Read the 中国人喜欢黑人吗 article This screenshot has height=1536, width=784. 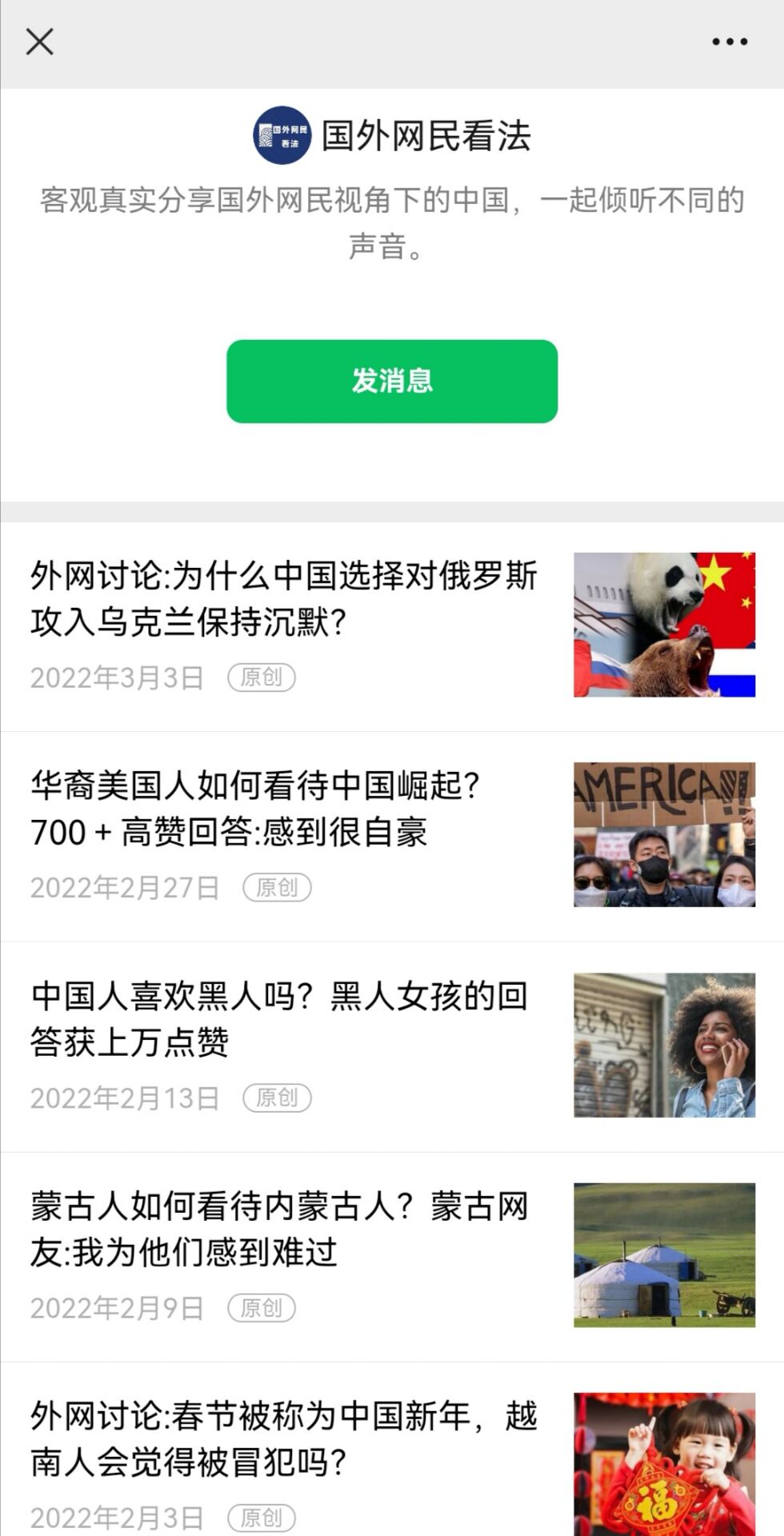pyautogui.click(x=280, y=1018)
